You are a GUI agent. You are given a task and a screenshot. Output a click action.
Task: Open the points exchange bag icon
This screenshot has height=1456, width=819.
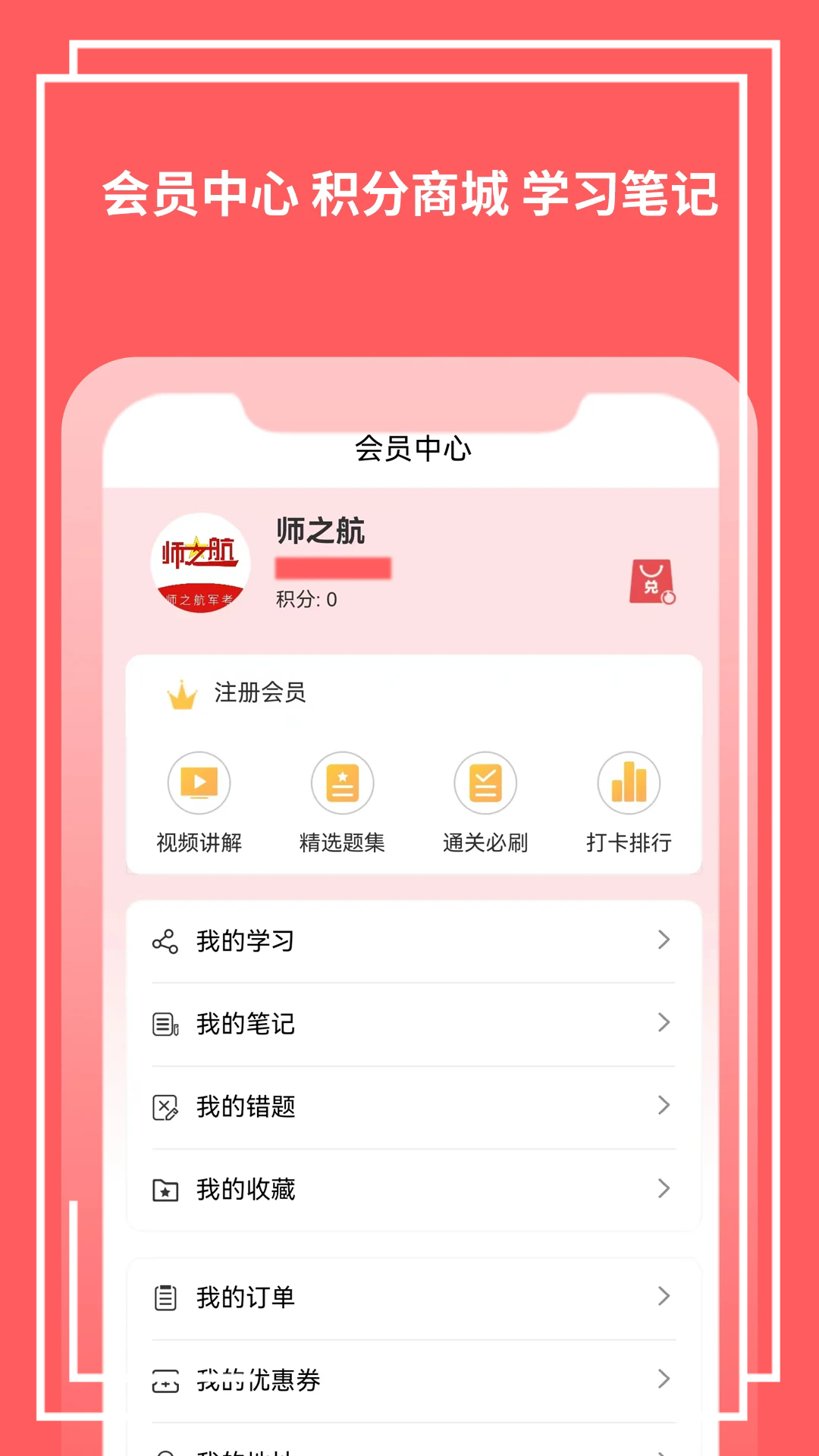pyautogui.click(x=652, y=582)
